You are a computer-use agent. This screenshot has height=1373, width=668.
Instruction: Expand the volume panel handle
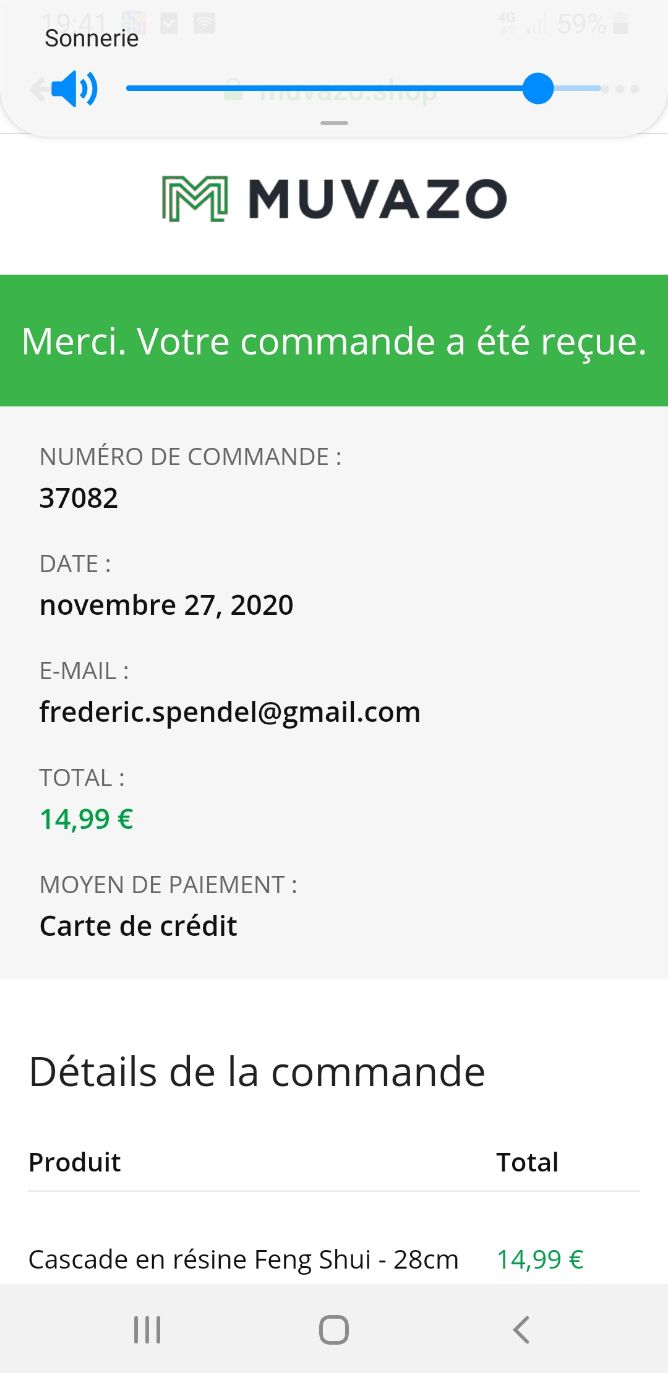click(x=334, y=123)
